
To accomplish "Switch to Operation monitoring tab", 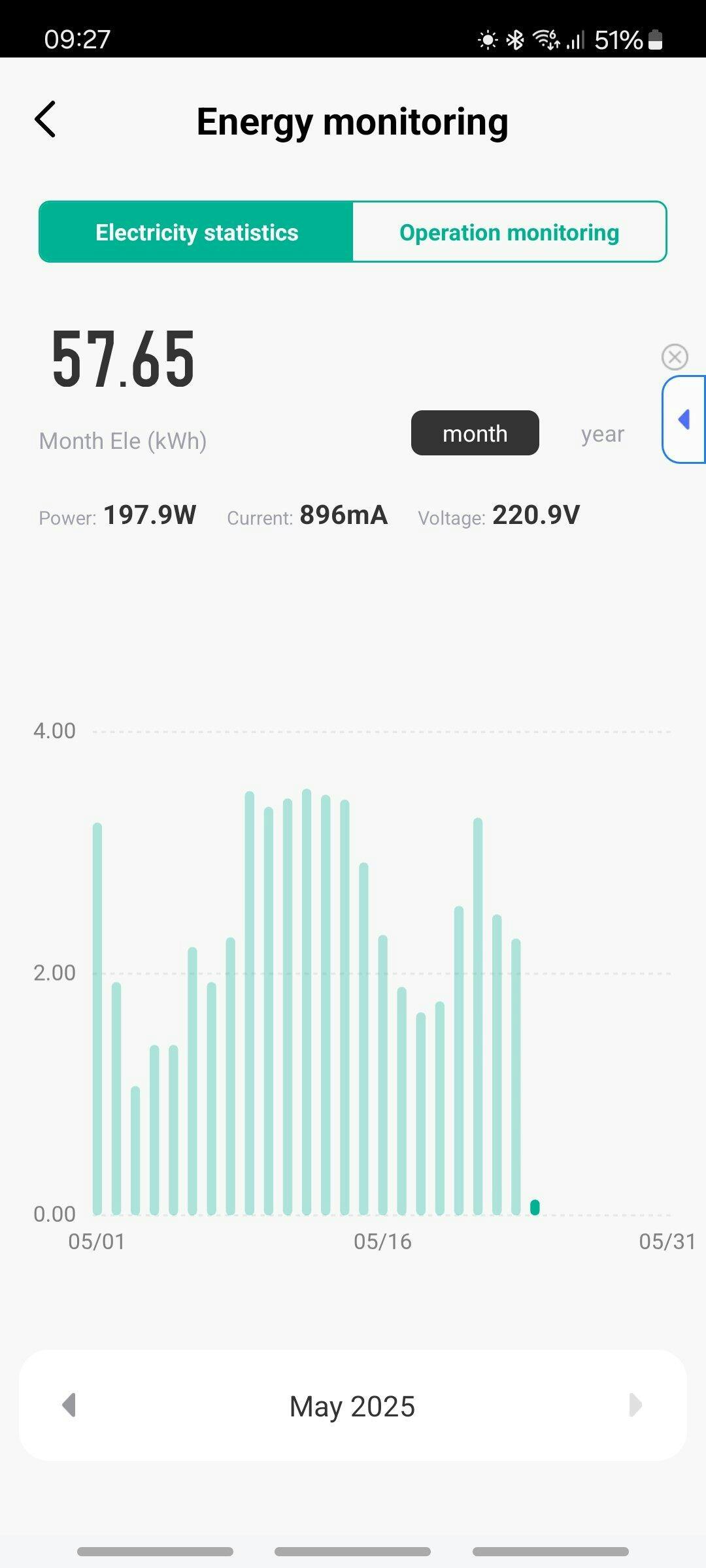I will click(509, 233).
